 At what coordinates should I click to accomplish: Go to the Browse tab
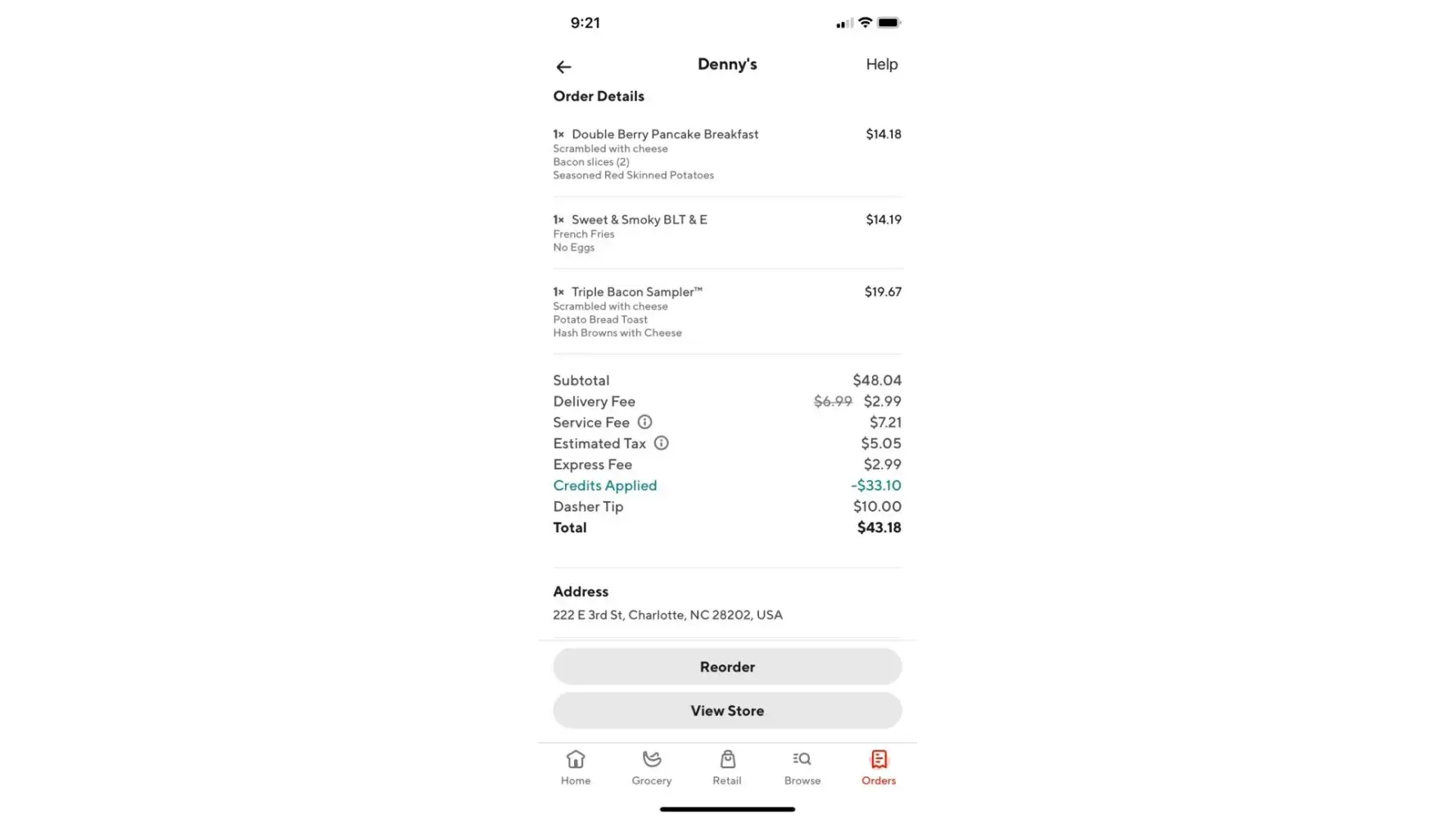click(802, 767)
